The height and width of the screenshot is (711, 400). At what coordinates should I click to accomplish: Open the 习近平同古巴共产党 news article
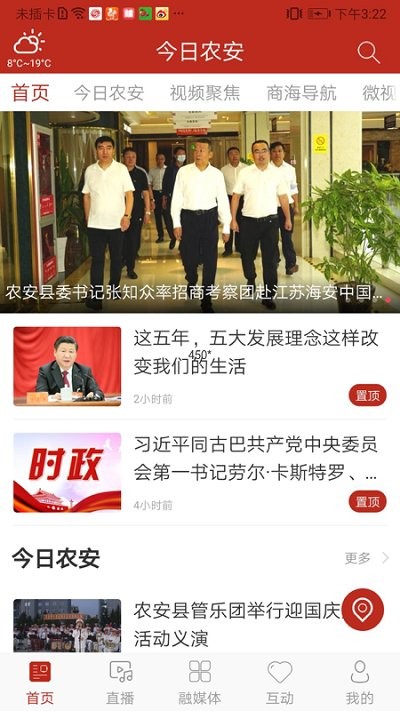pyautogui.click(x=200, y=472)
